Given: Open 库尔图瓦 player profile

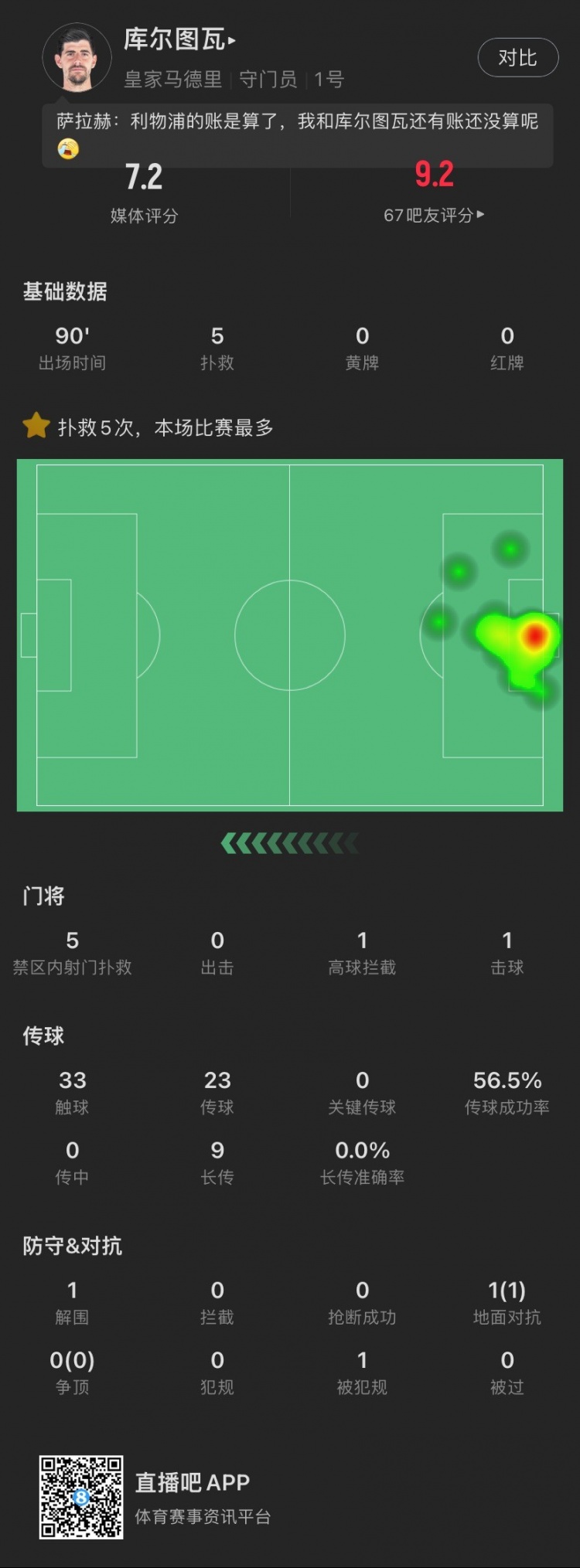Looking at the screenshot, I should 179,39.
